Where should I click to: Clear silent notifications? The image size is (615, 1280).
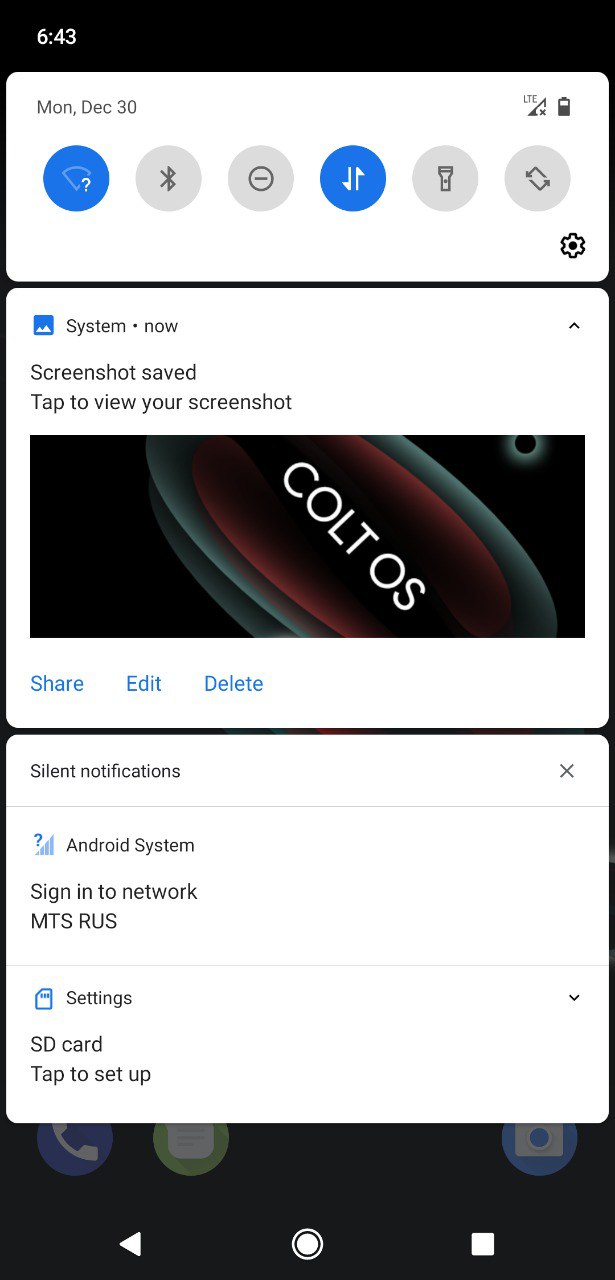[567, 771]
